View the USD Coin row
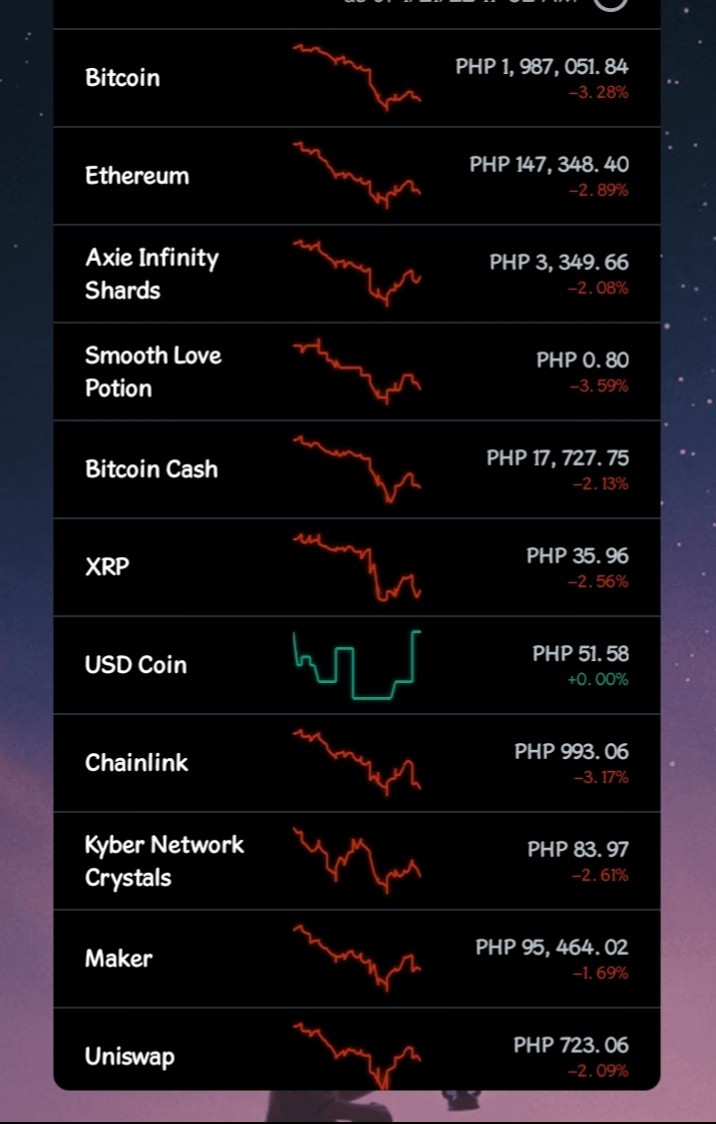 point(357,665)
